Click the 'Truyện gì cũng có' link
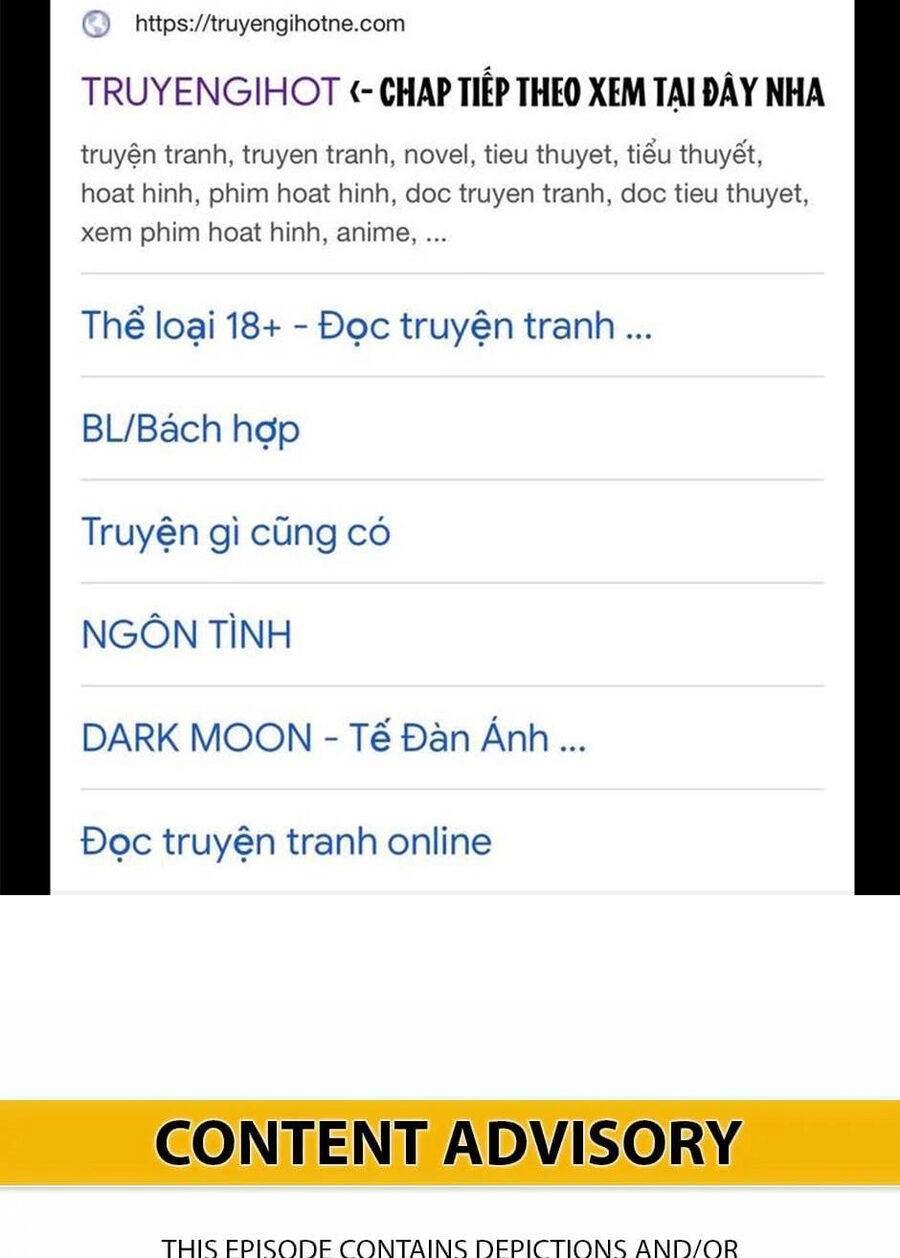The height and width of the screenshot is (1258, 900). click(x=236, y=532)
